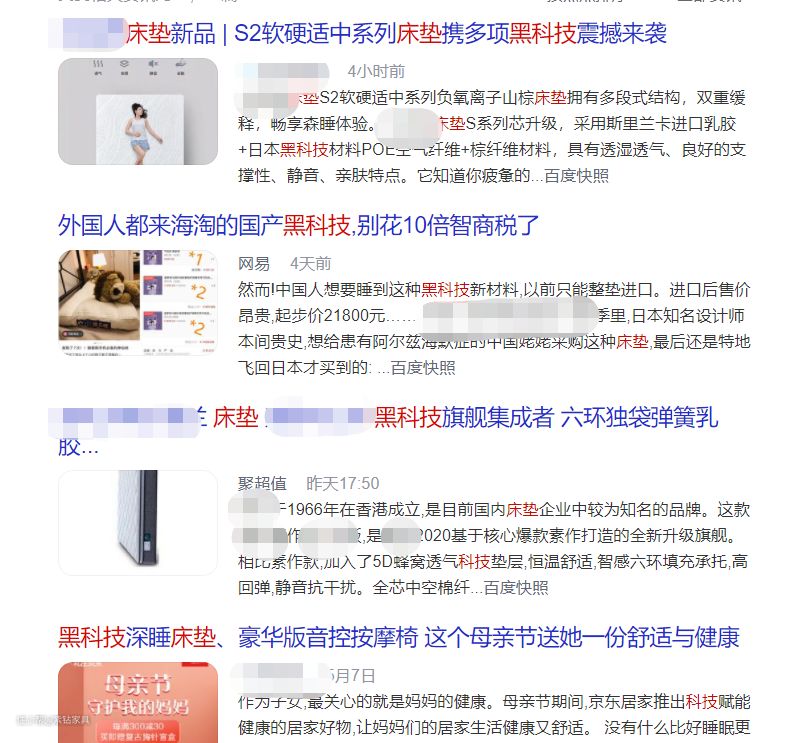792x743 pixels.
Task: Tap the upright mattress product thumbnail
Action: pyautogui.click(x=137, y=522)
